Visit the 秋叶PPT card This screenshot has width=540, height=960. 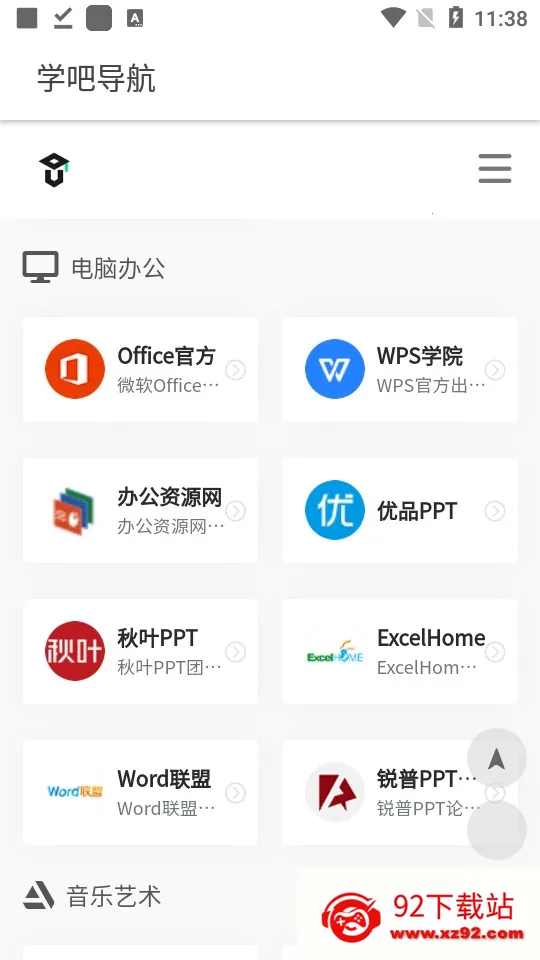140,651
